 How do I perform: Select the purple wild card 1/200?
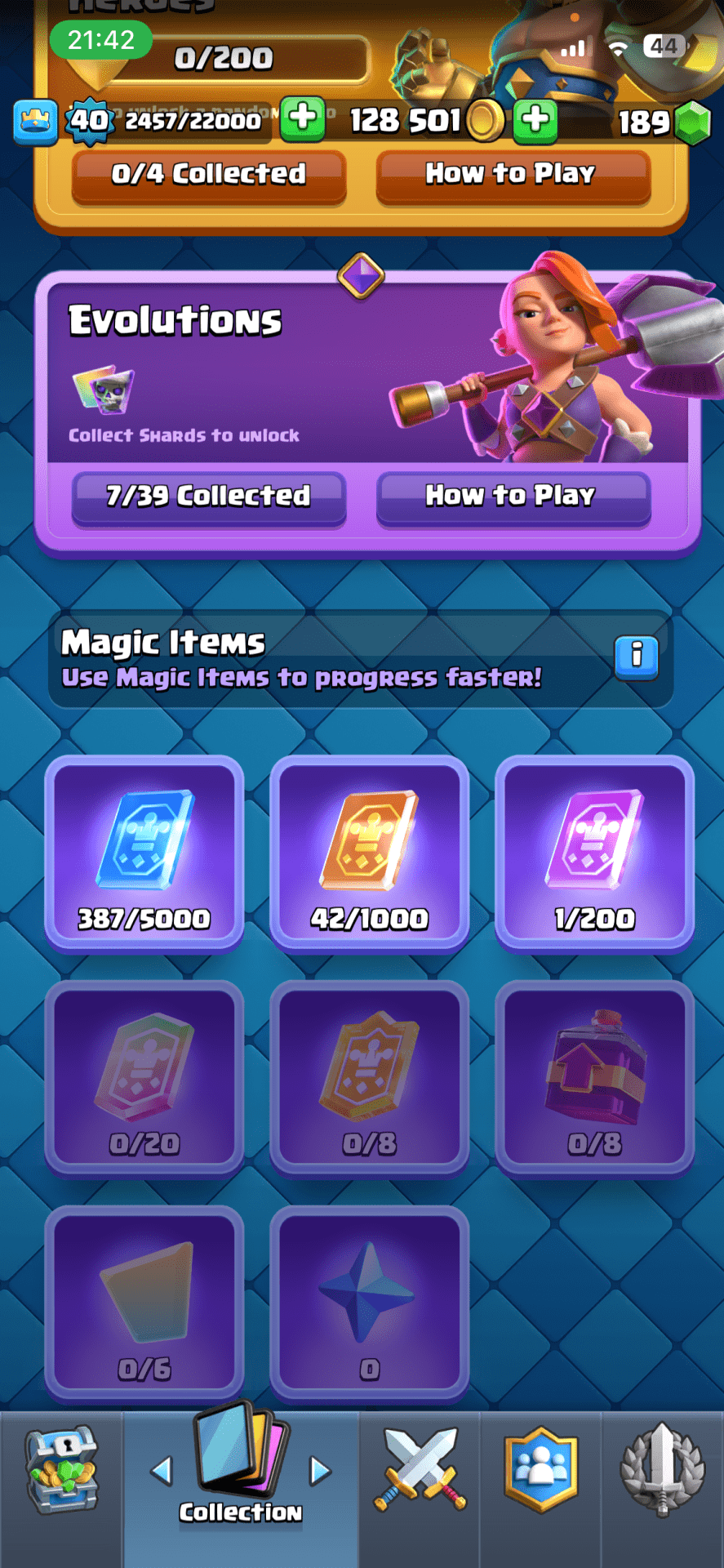594,853
